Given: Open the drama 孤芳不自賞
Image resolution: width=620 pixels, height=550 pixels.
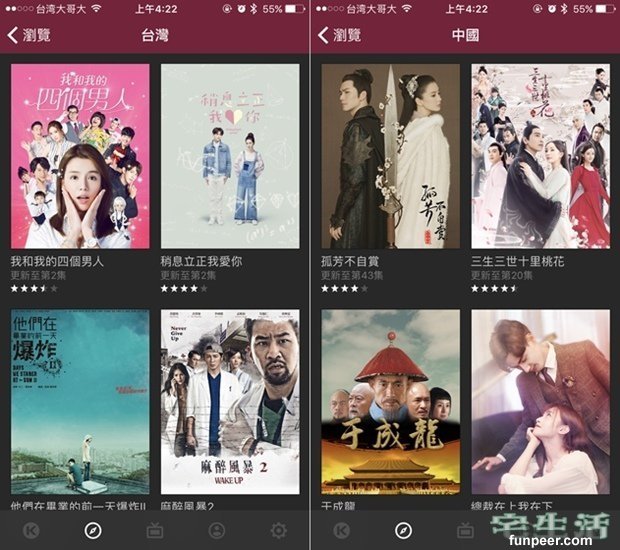Looking at the screenshot, I should 391,157.
